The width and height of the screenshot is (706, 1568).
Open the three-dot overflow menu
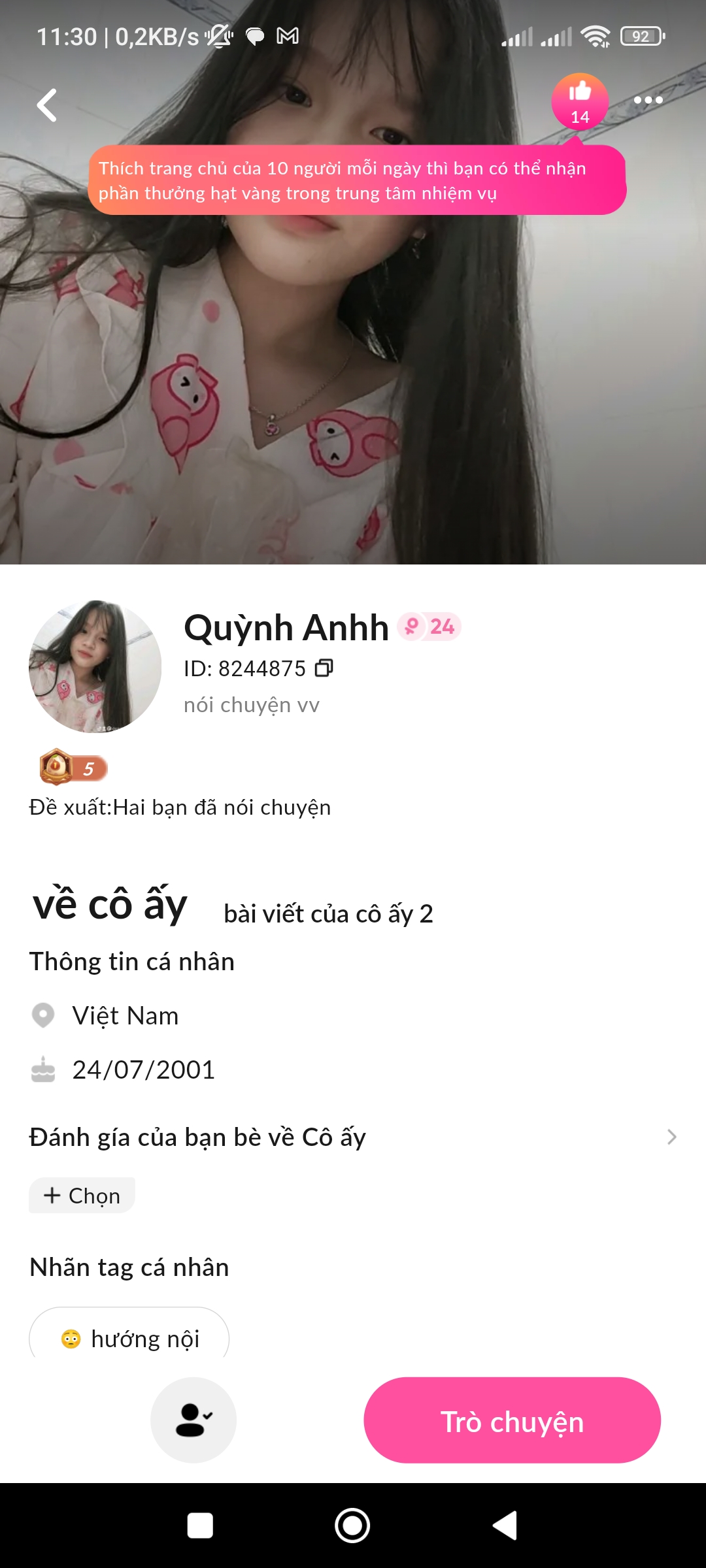click(648, 101)
